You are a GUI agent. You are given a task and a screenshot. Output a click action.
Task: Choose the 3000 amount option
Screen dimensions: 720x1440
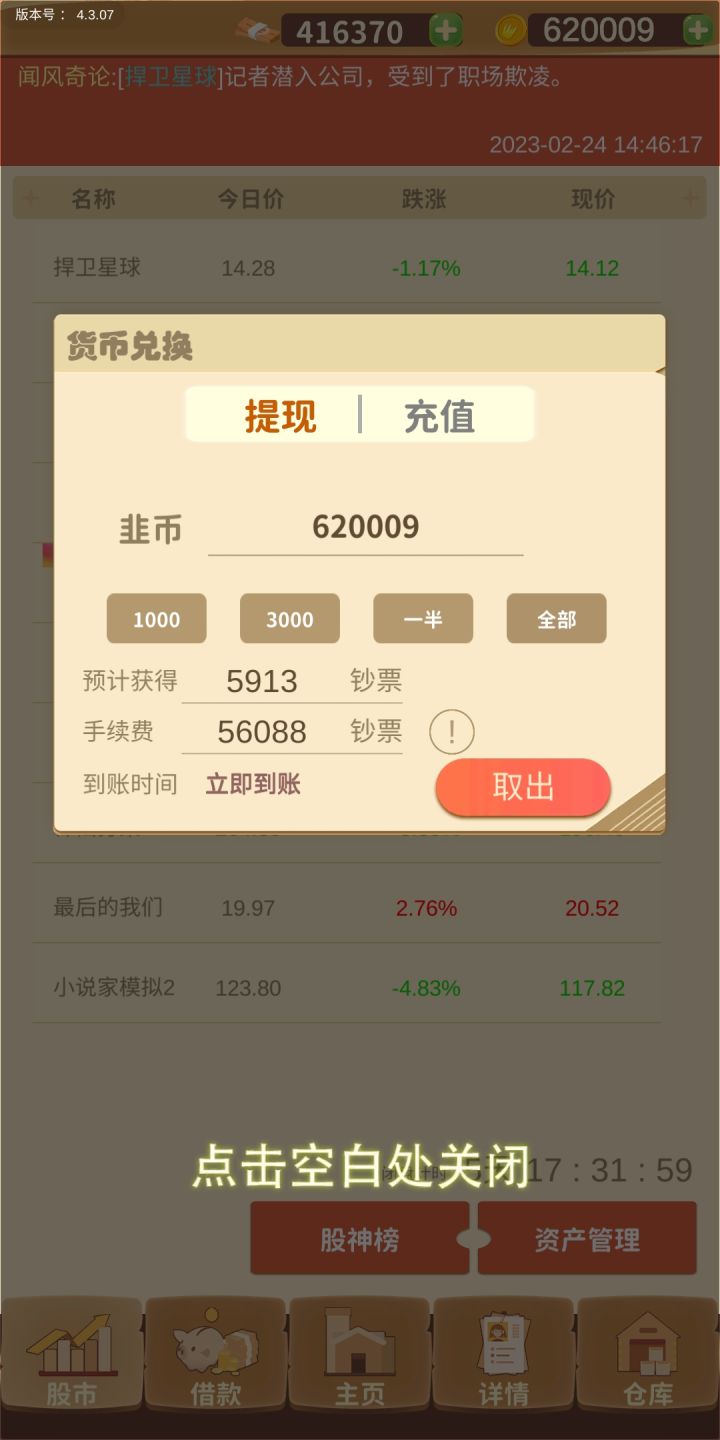pyautogui.click(x=289, y=618)
